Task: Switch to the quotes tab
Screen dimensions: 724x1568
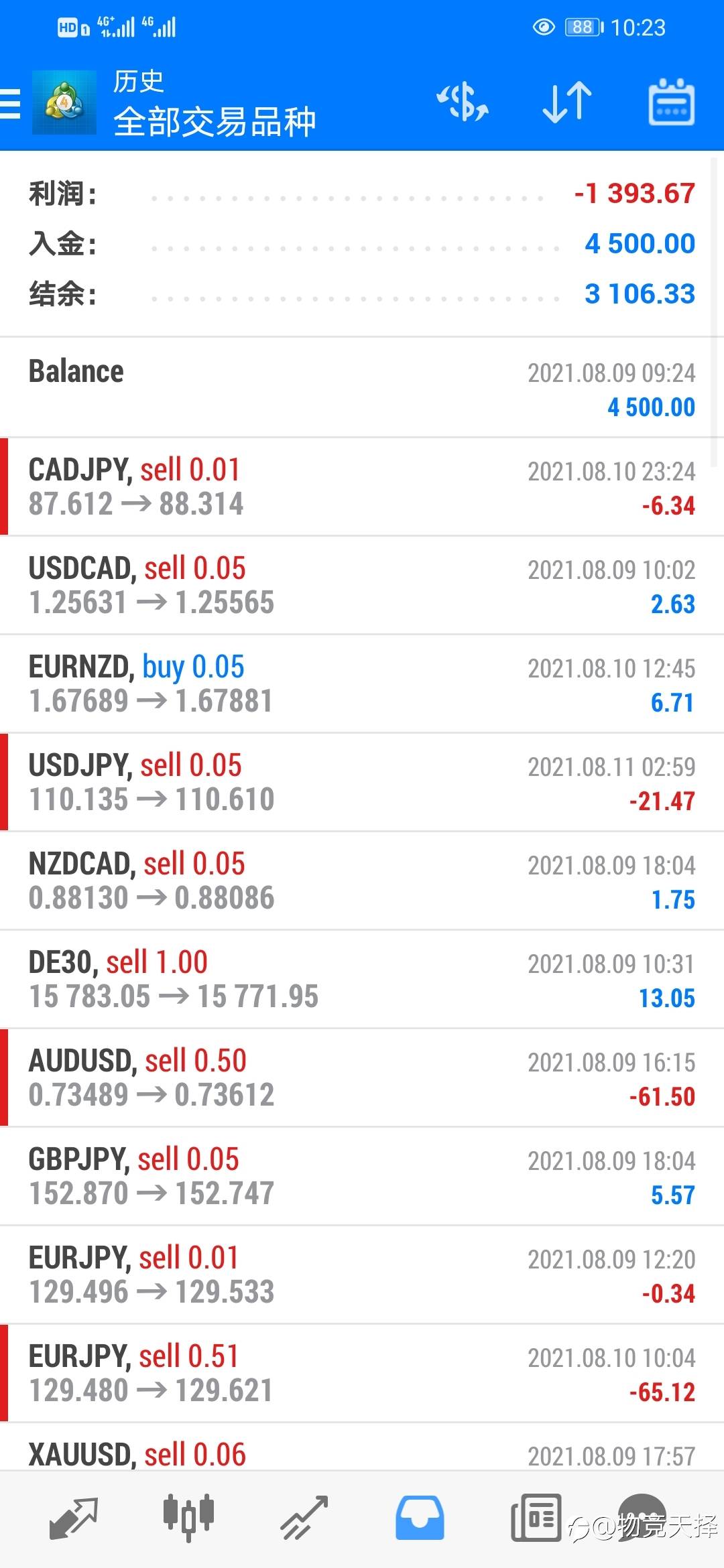Action: pos(74,1518)
